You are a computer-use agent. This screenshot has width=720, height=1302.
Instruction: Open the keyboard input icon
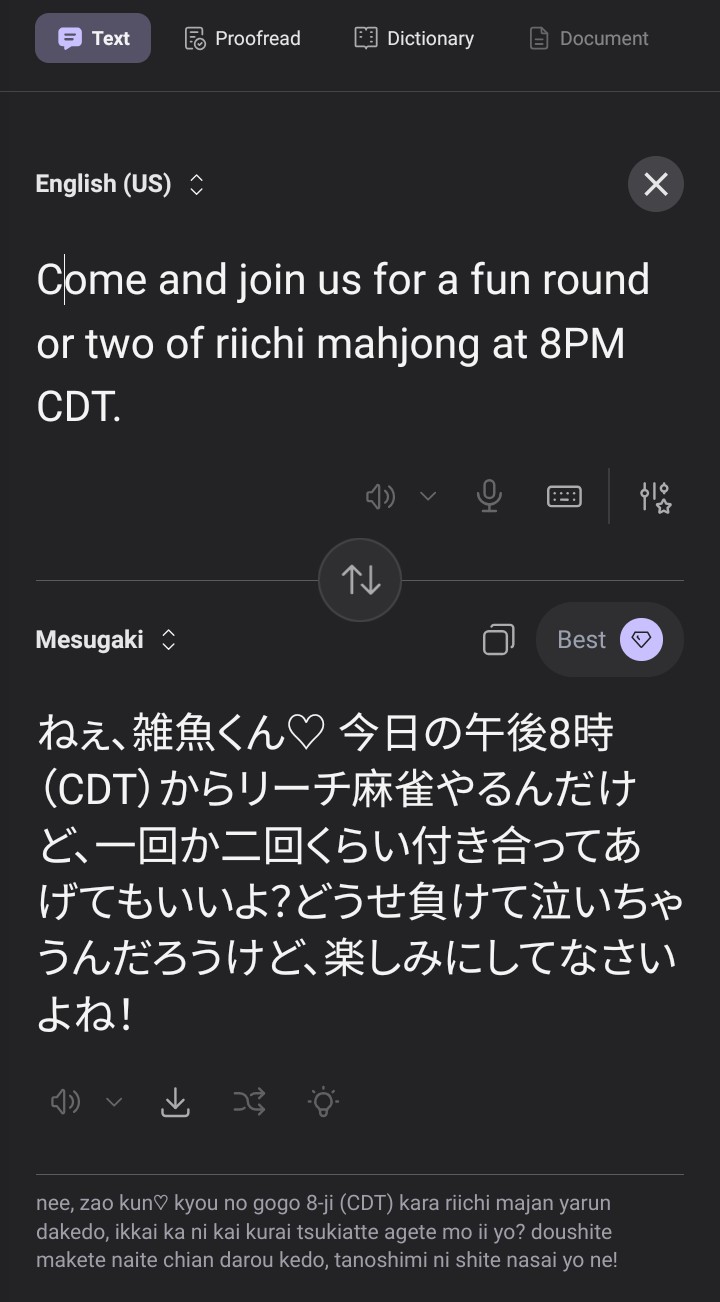click(x=564, y=496)
